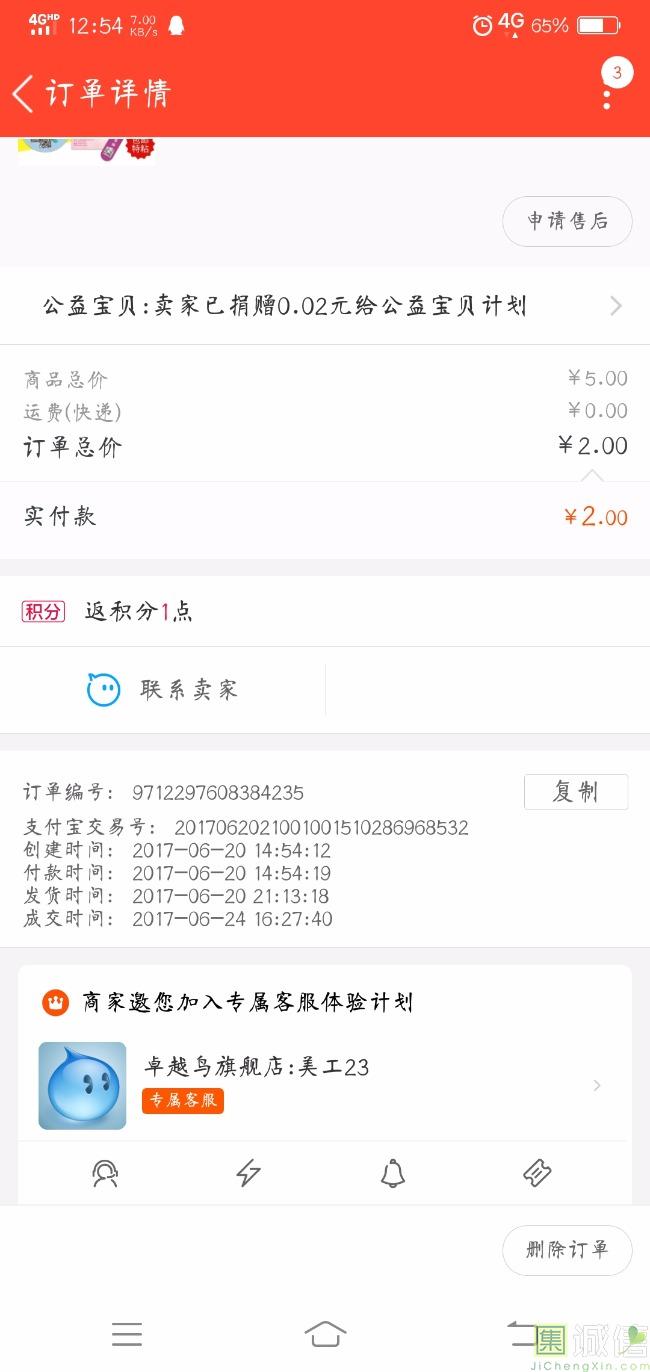Tap the 申请售后 button
The width and height of the screenshot is (650, 1372).
click(567, 221)
